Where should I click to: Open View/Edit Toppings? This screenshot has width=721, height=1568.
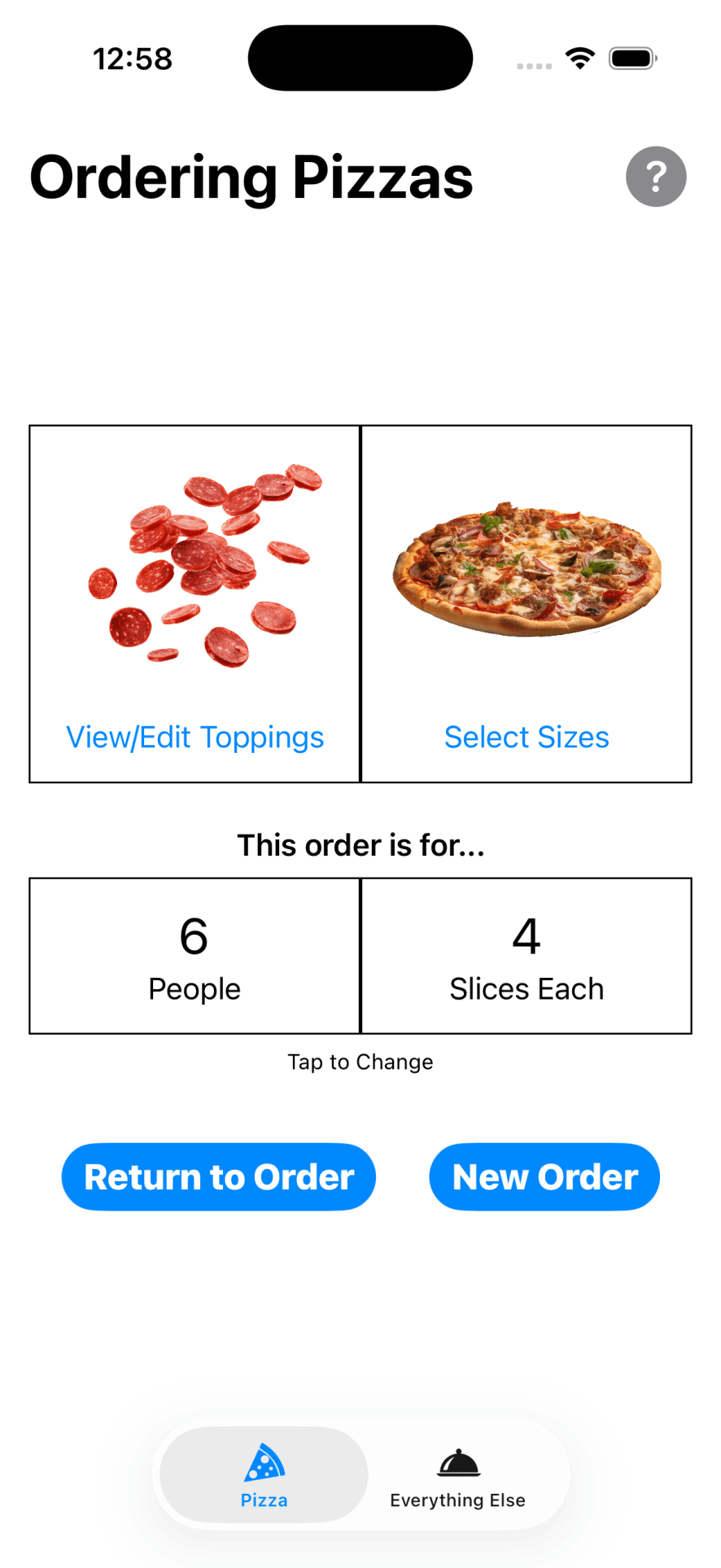point(194,737)
